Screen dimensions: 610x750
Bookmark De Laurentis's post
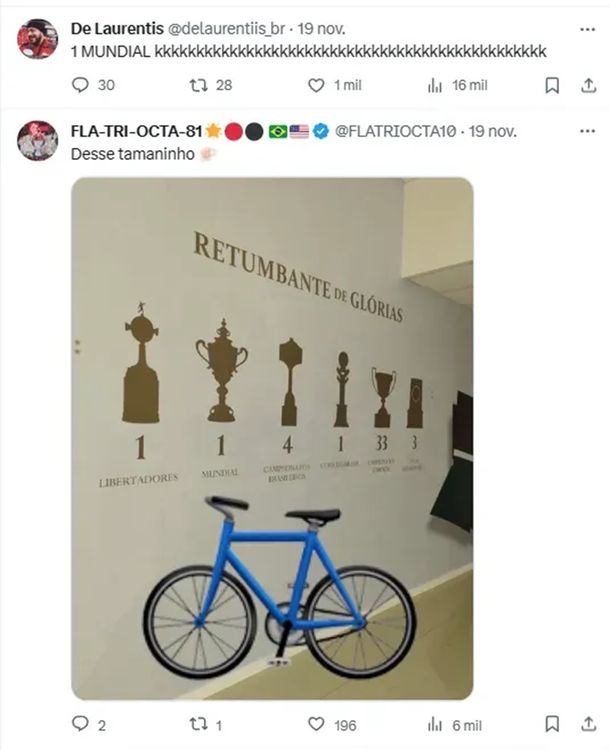click(x=552, y=86)
